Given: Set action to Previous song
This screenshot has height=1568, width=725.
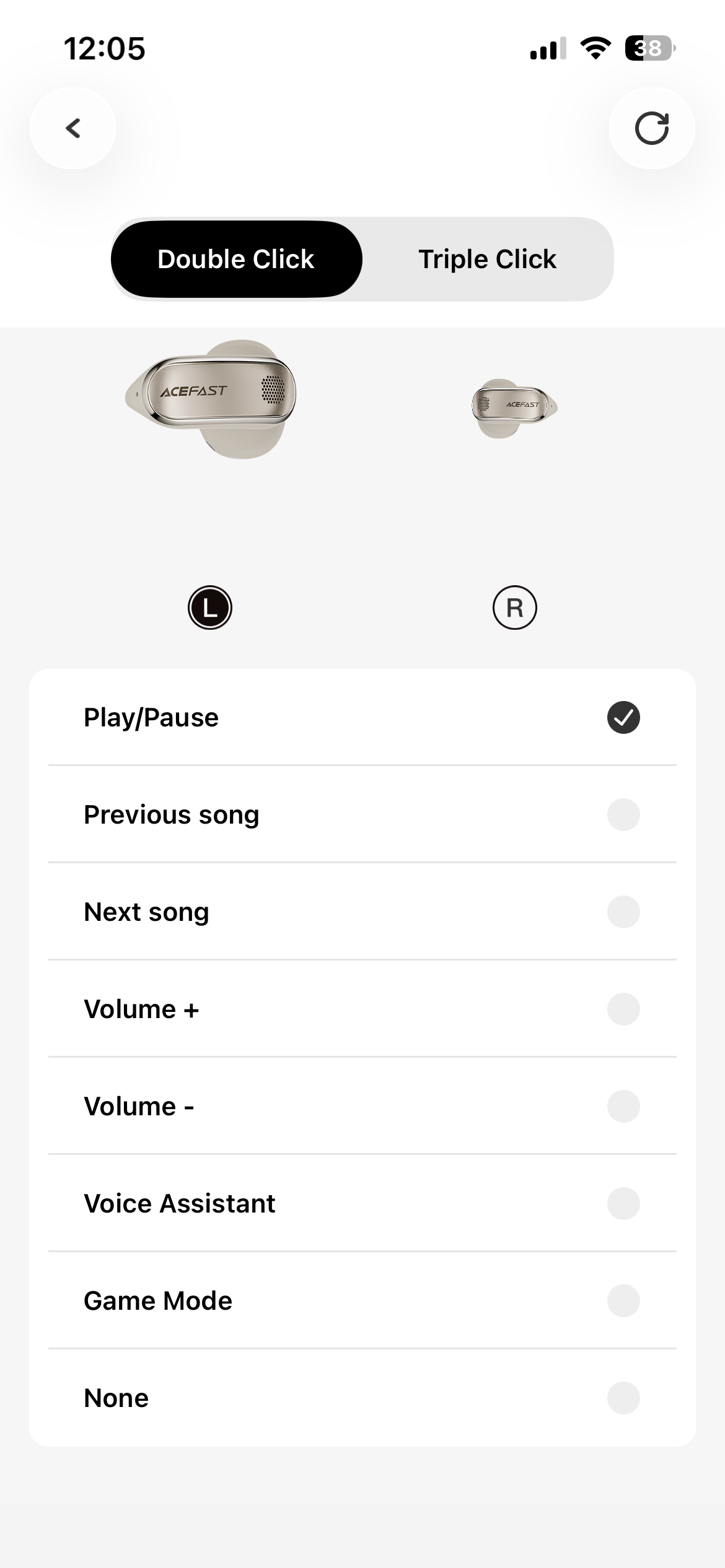Looking at the screenshot, I should click(x=362, y=814).
